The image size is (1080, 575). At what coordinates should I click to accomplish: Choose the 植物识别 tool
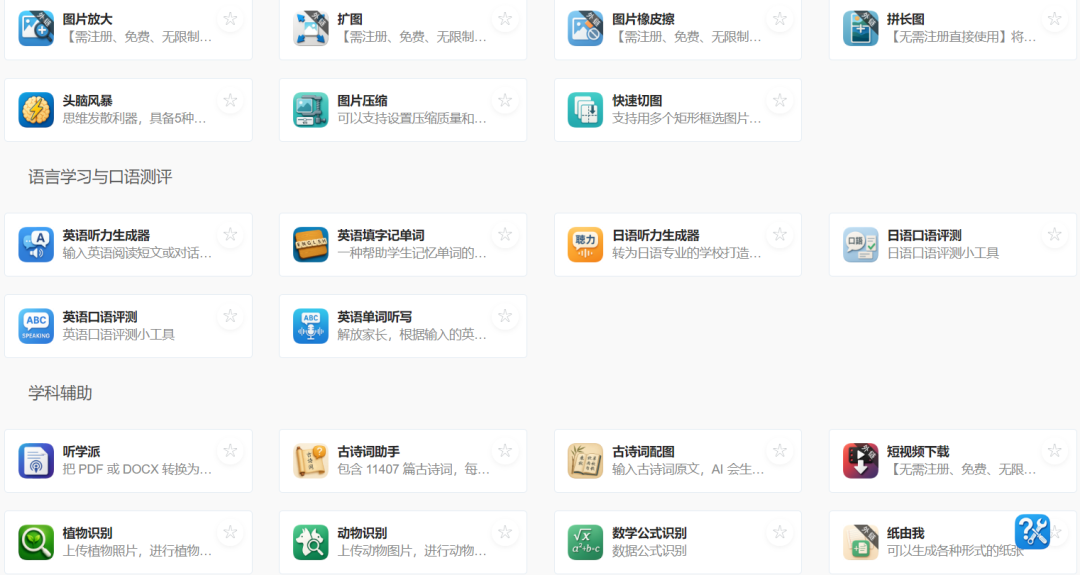click(x=120, y=542)
